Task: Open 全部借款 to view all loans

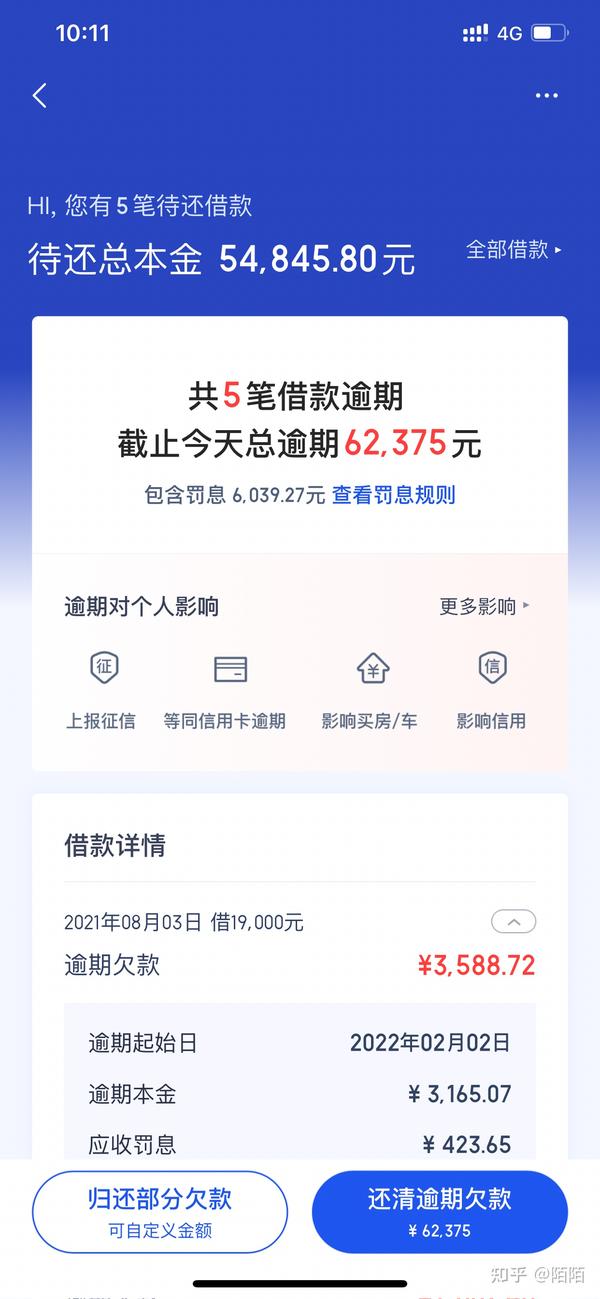Action: 514,249
